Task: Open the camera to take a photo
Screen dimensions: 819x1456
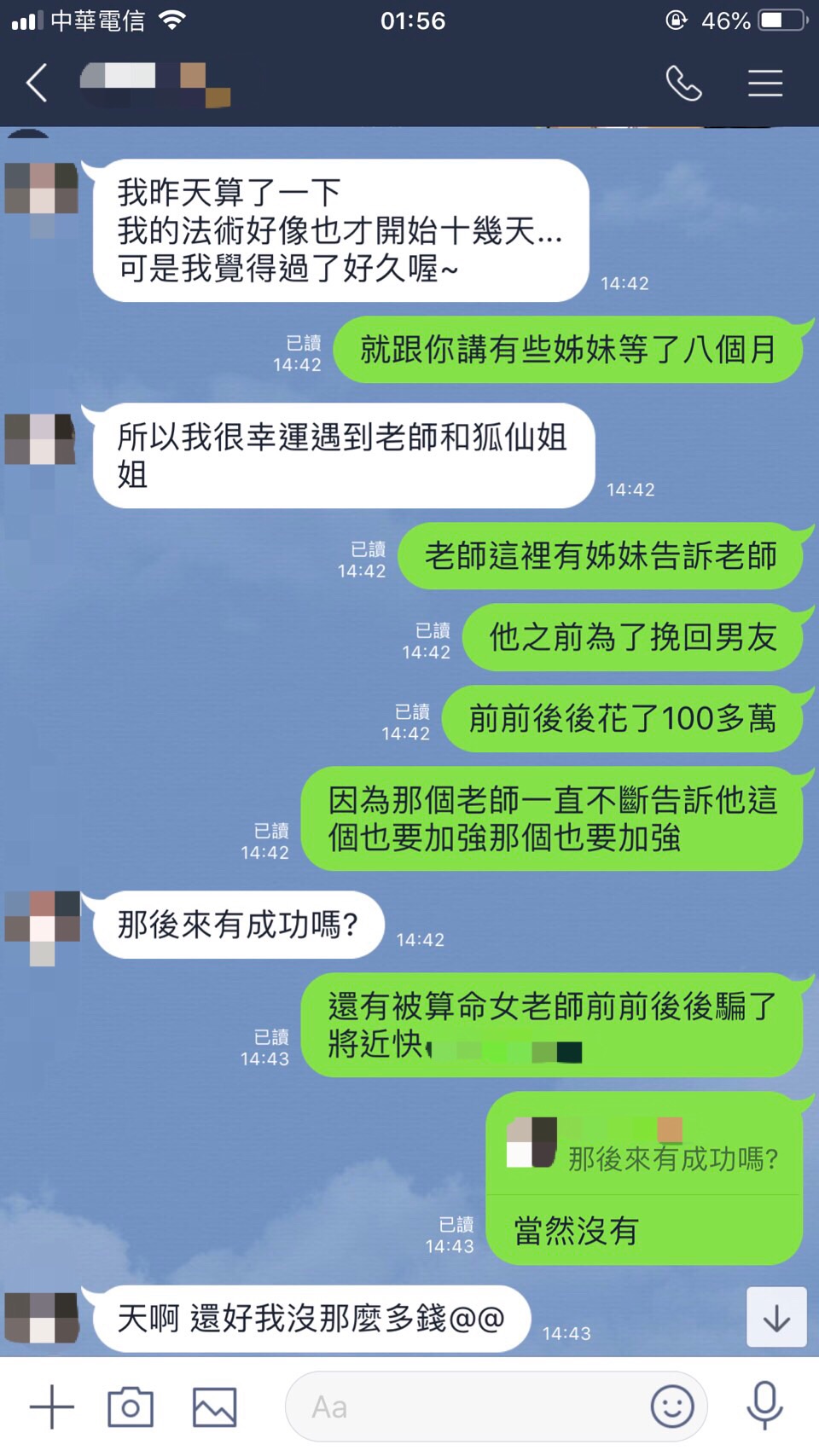Action: click(x=131, y=1407)
